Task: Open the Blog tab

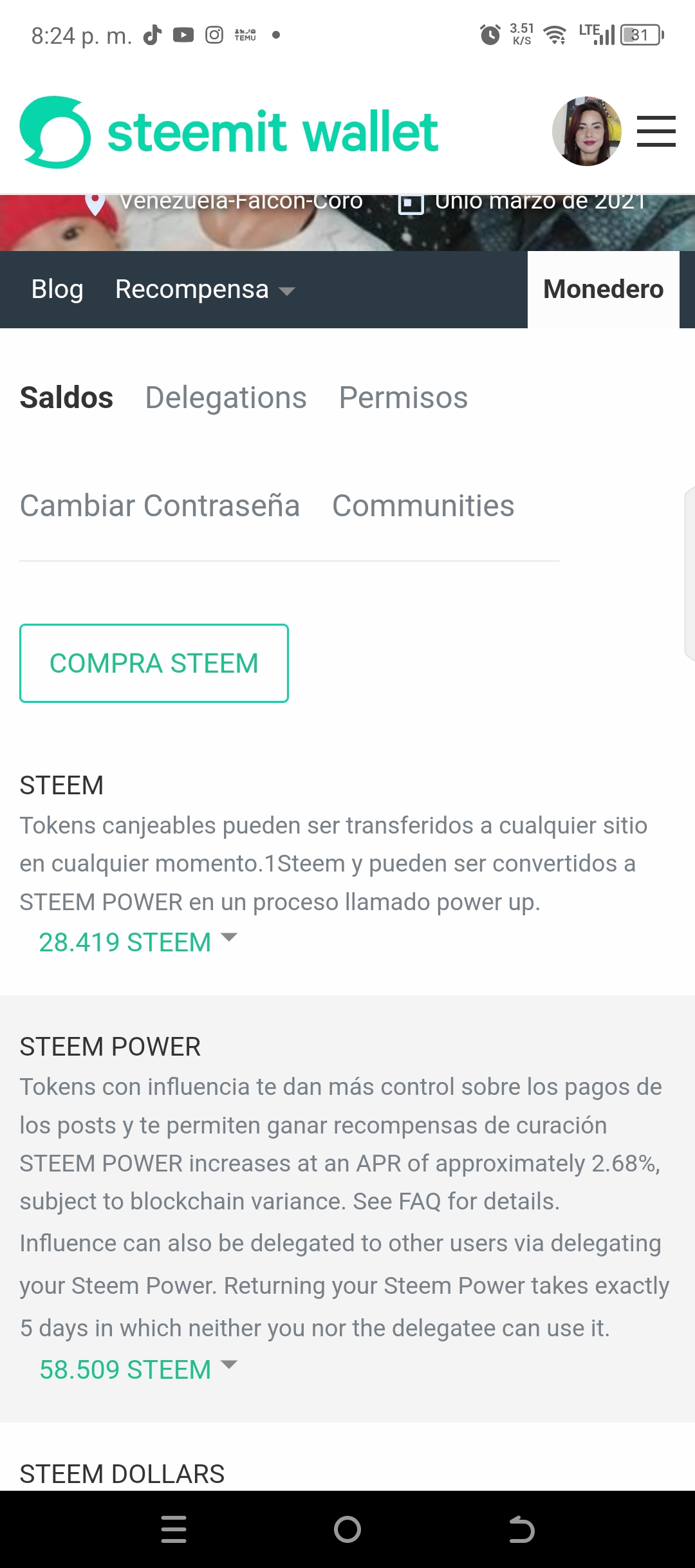Action: coord(57,290)
